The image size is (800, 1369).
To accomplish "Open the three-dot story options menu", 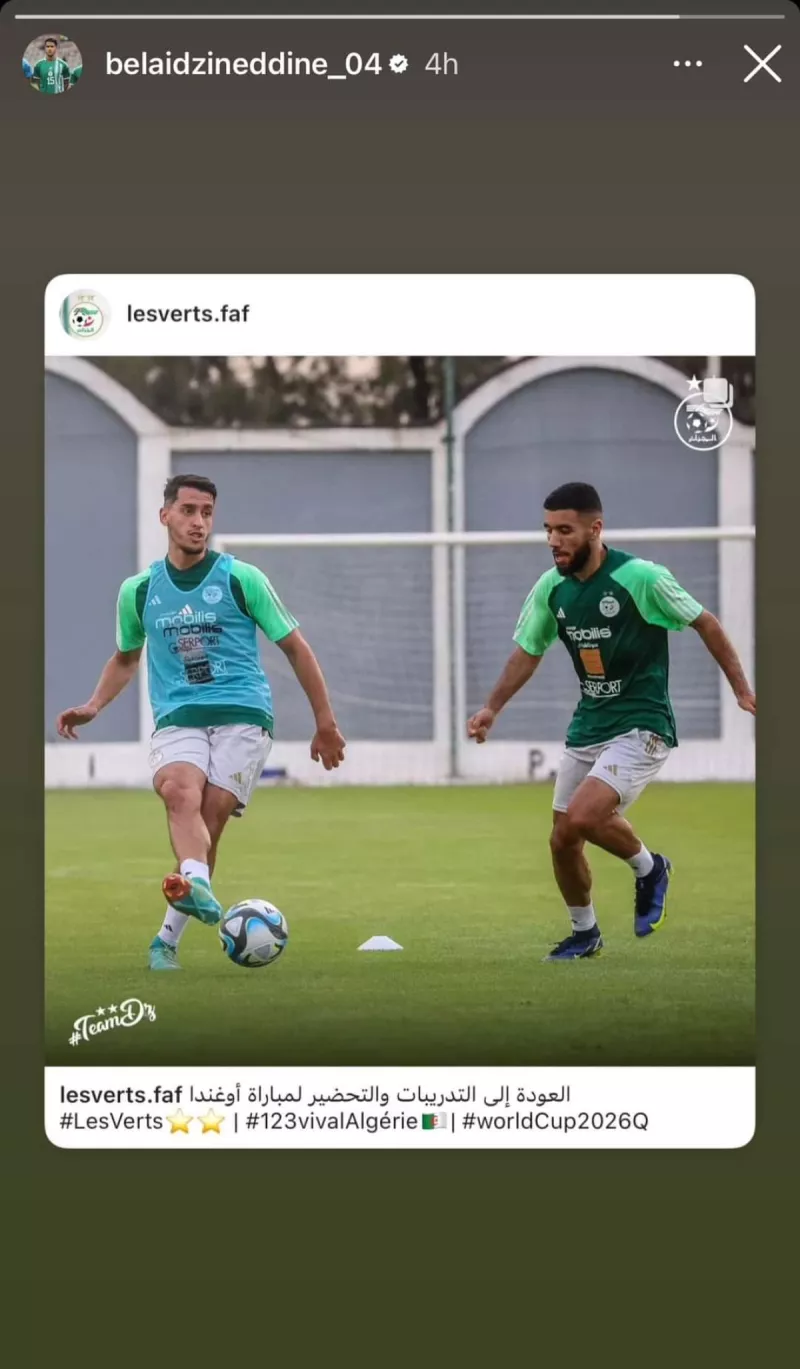I will pos(688,64).
